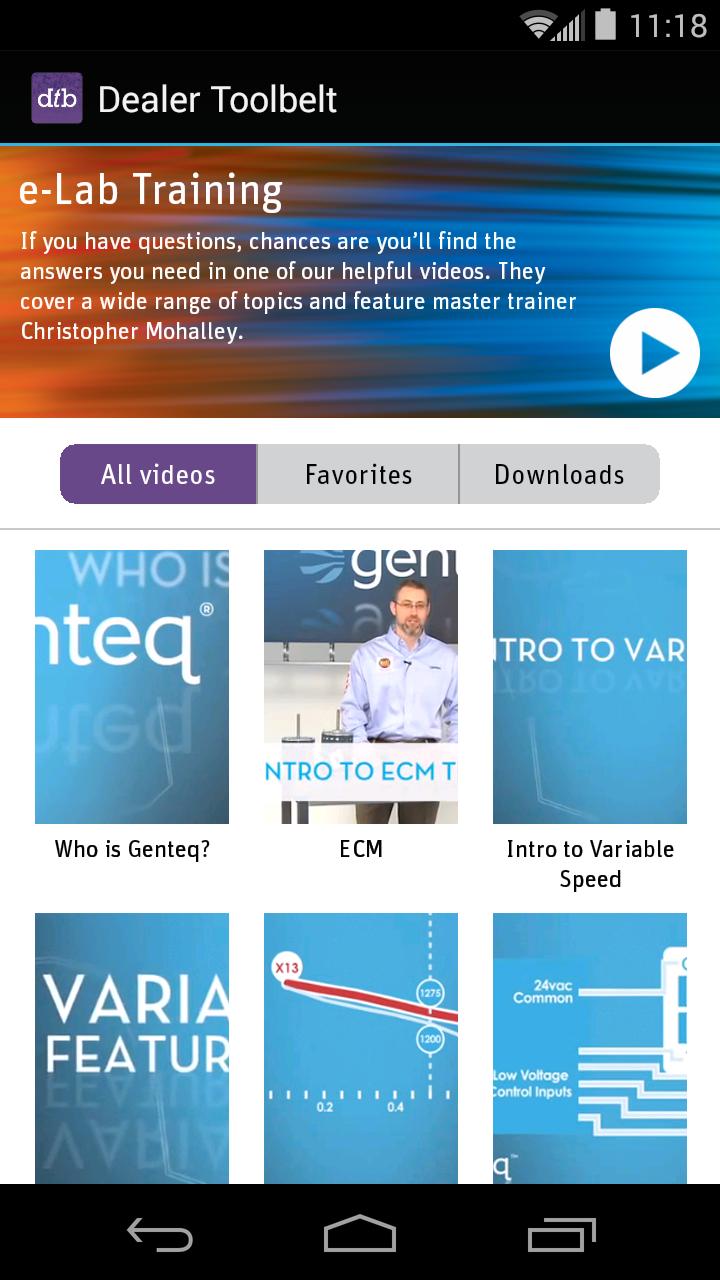Switch to the Downloads tab

pos(559,474)
